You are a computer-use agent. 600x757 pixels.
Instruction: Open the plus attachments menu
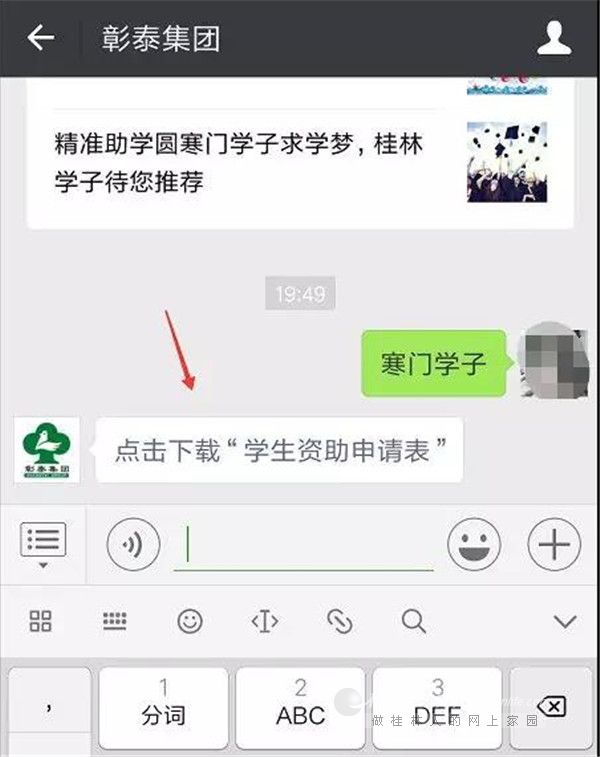(x=553, y=545)
